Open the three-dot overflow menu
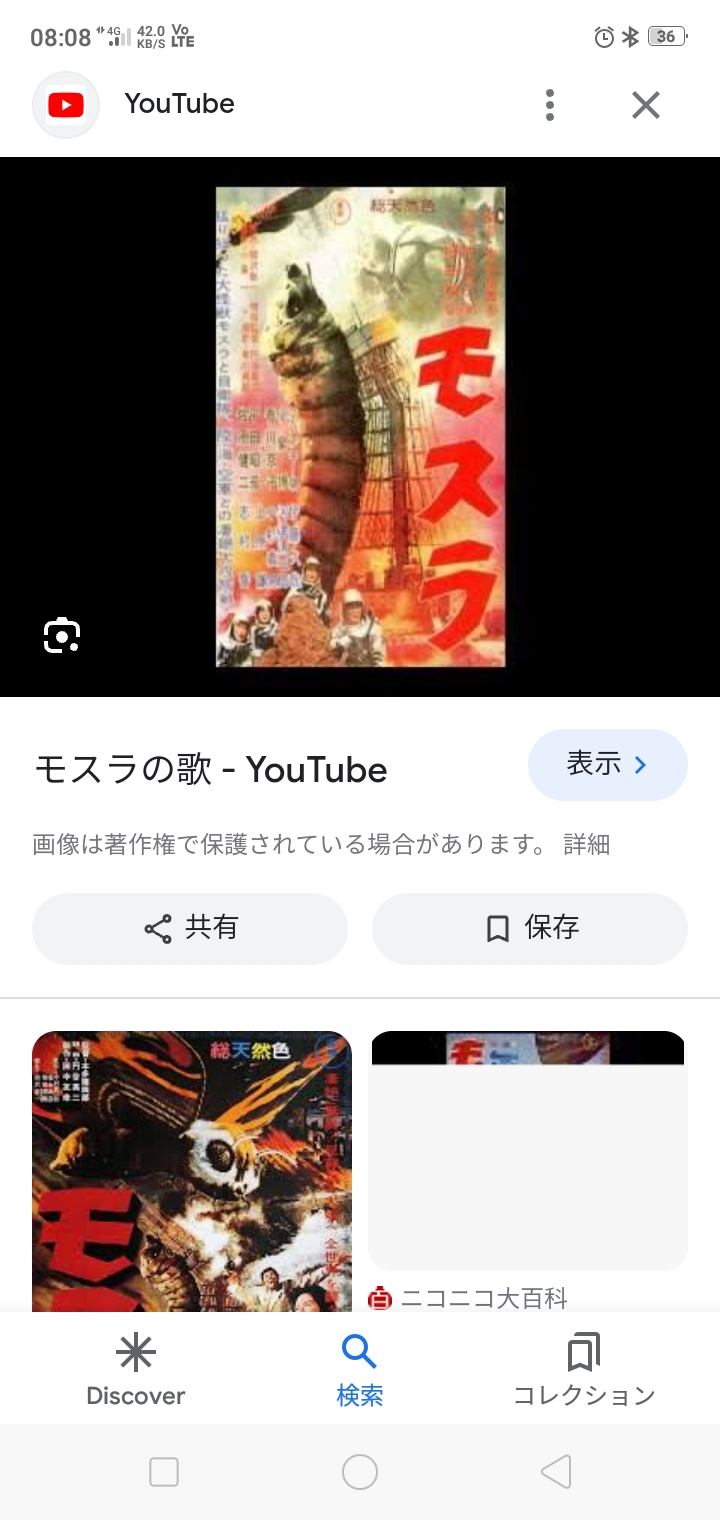 point(549,105)
